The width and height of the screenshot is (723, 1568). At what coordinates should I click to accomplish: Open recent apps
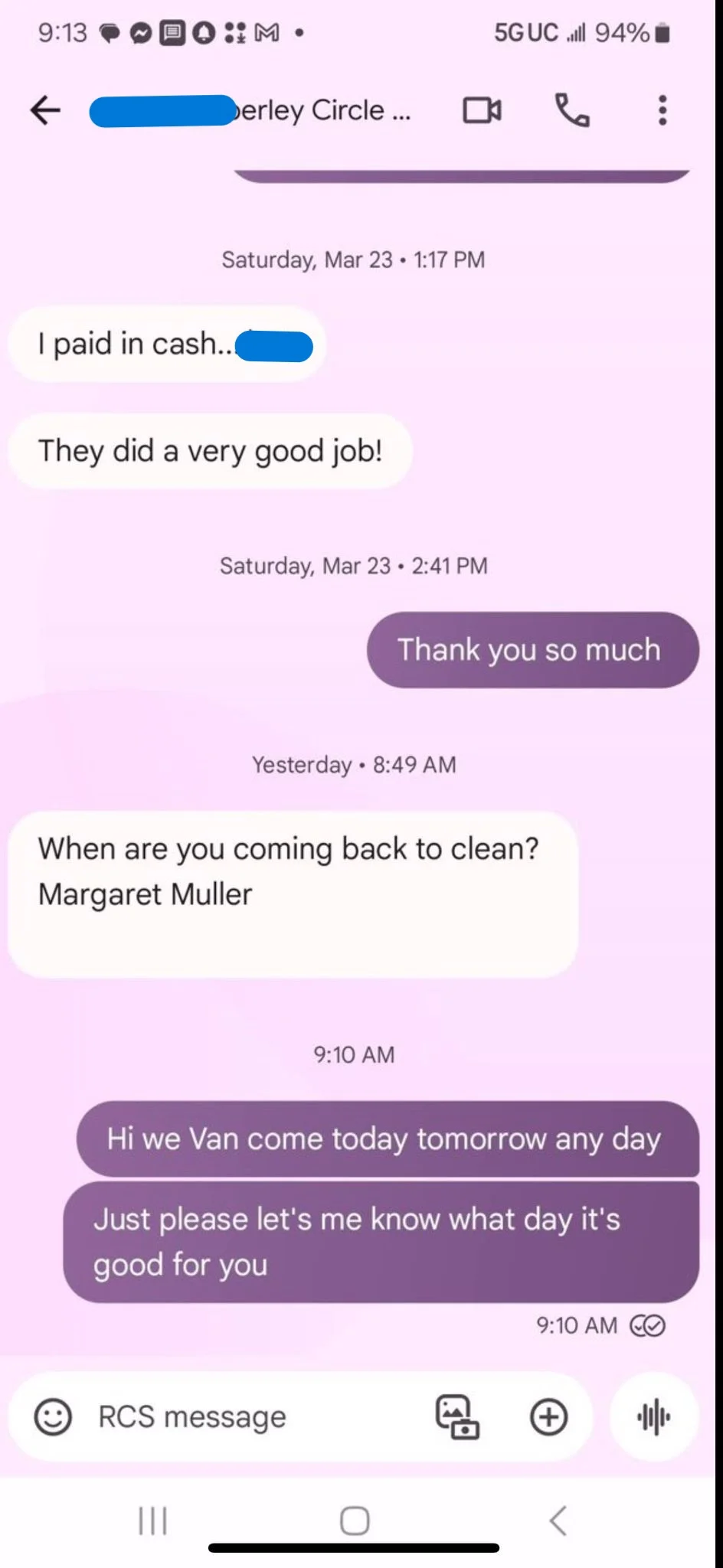(x=152, y=1521)
